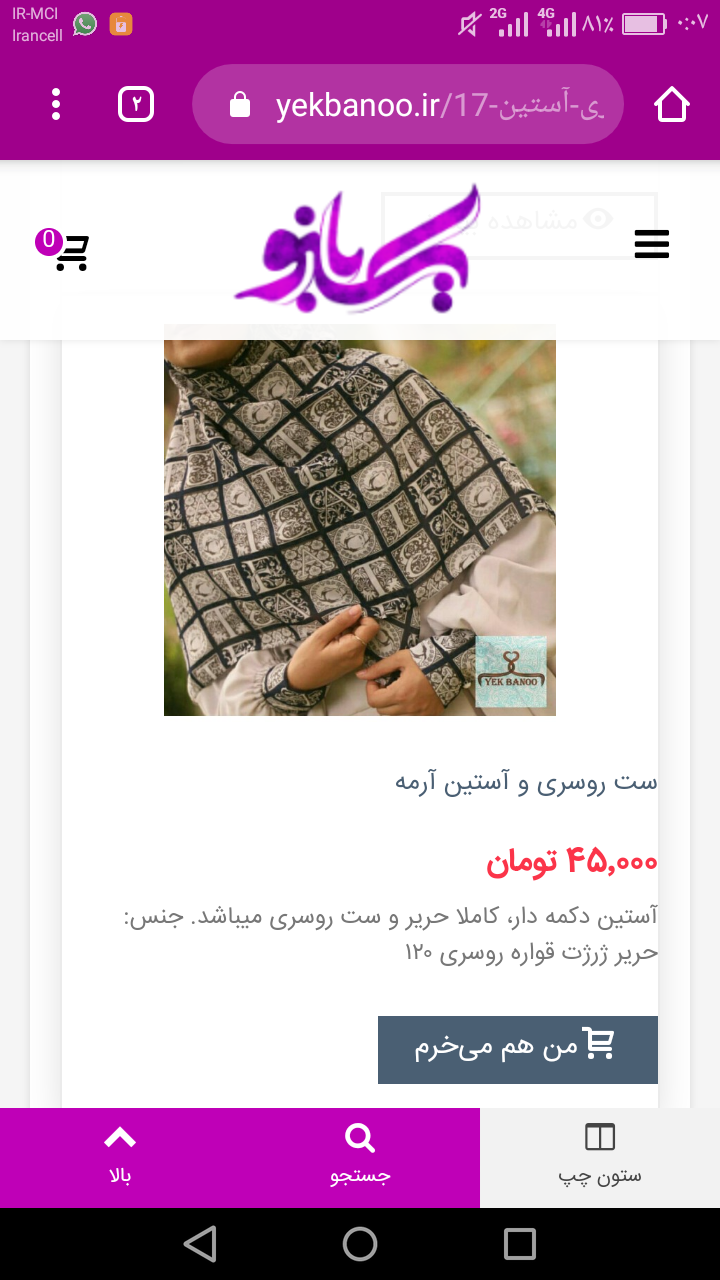Tap the من هم می‌خرم buy button

(x=518, y=1049)
